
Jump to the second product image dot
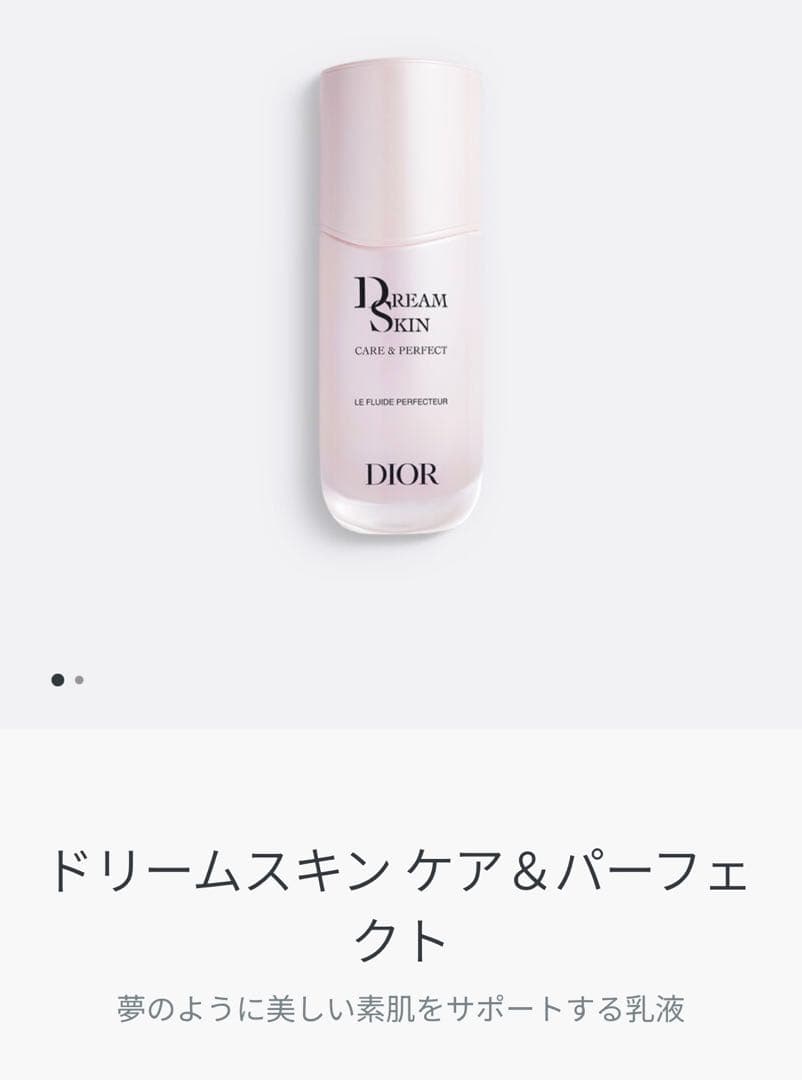pyautogui.click(x=79, y=680)
